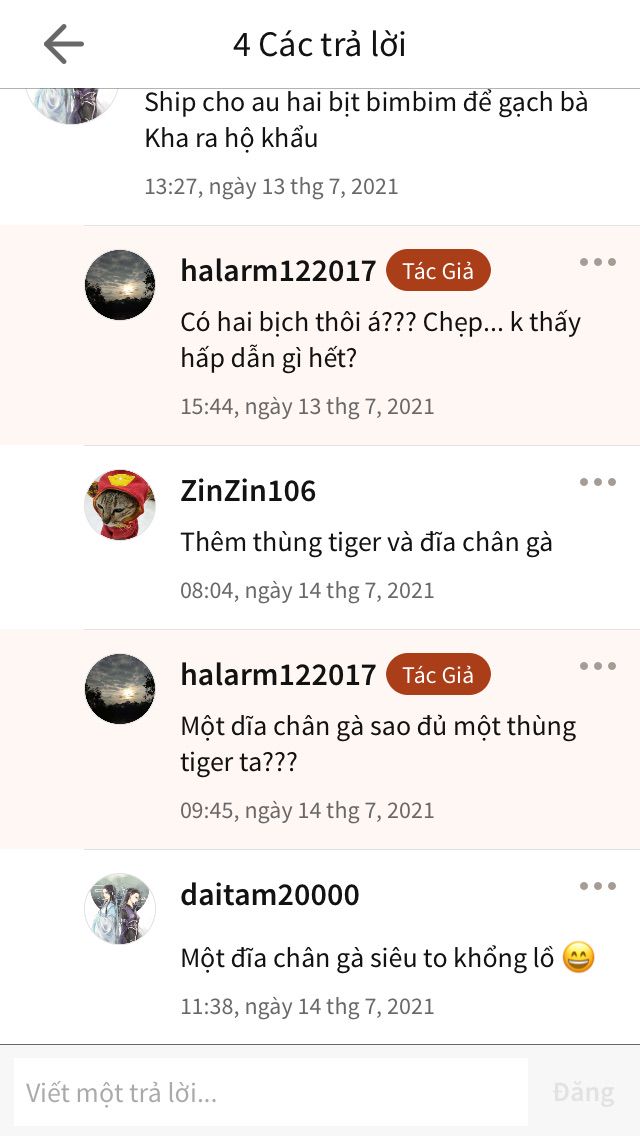
Task: Open halarm122017's avatar on the 09:45 reply
Action: click(x=120, y=689)
